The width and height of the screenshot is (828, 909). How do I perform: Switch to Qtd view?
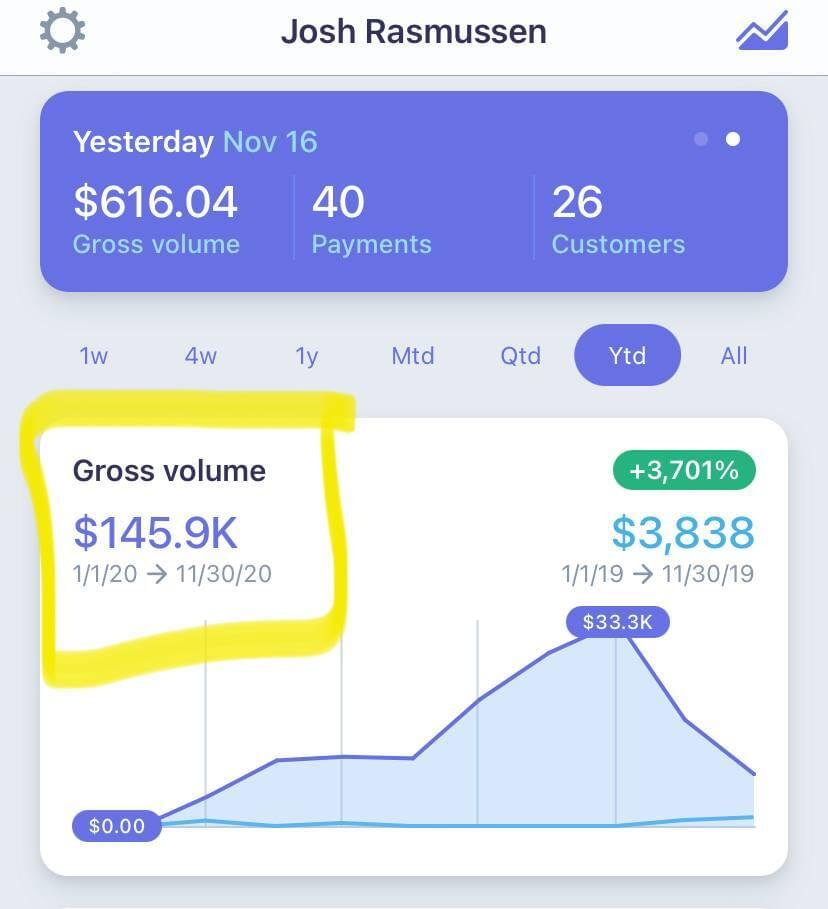520,356
